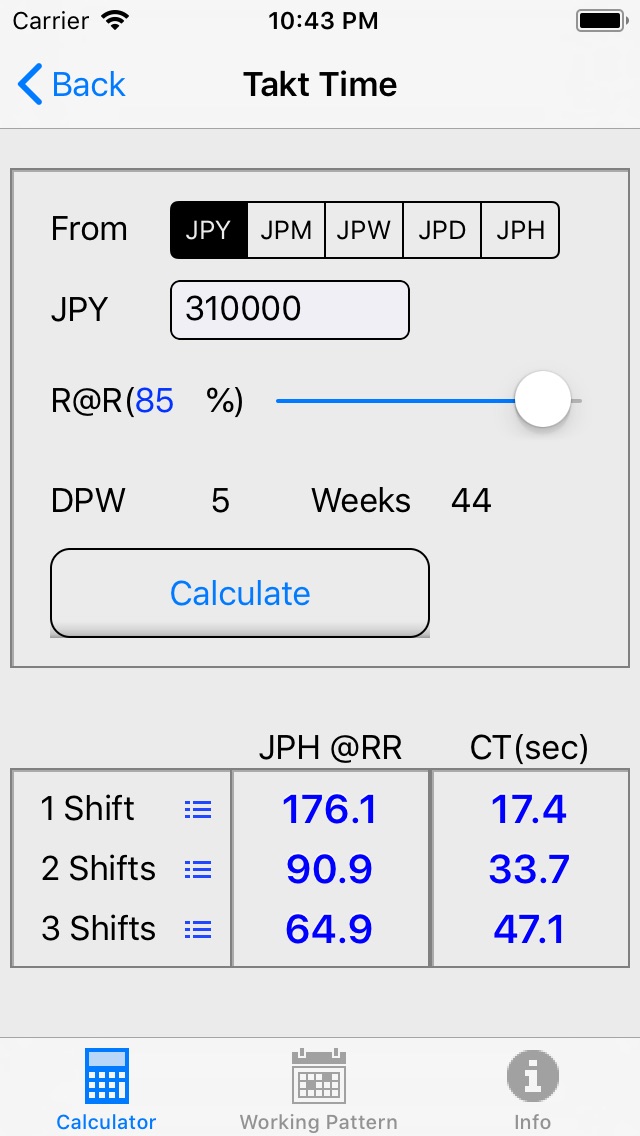Open the list icon for 1 Shift
The image size is (640, 1136).
[198, 809]
